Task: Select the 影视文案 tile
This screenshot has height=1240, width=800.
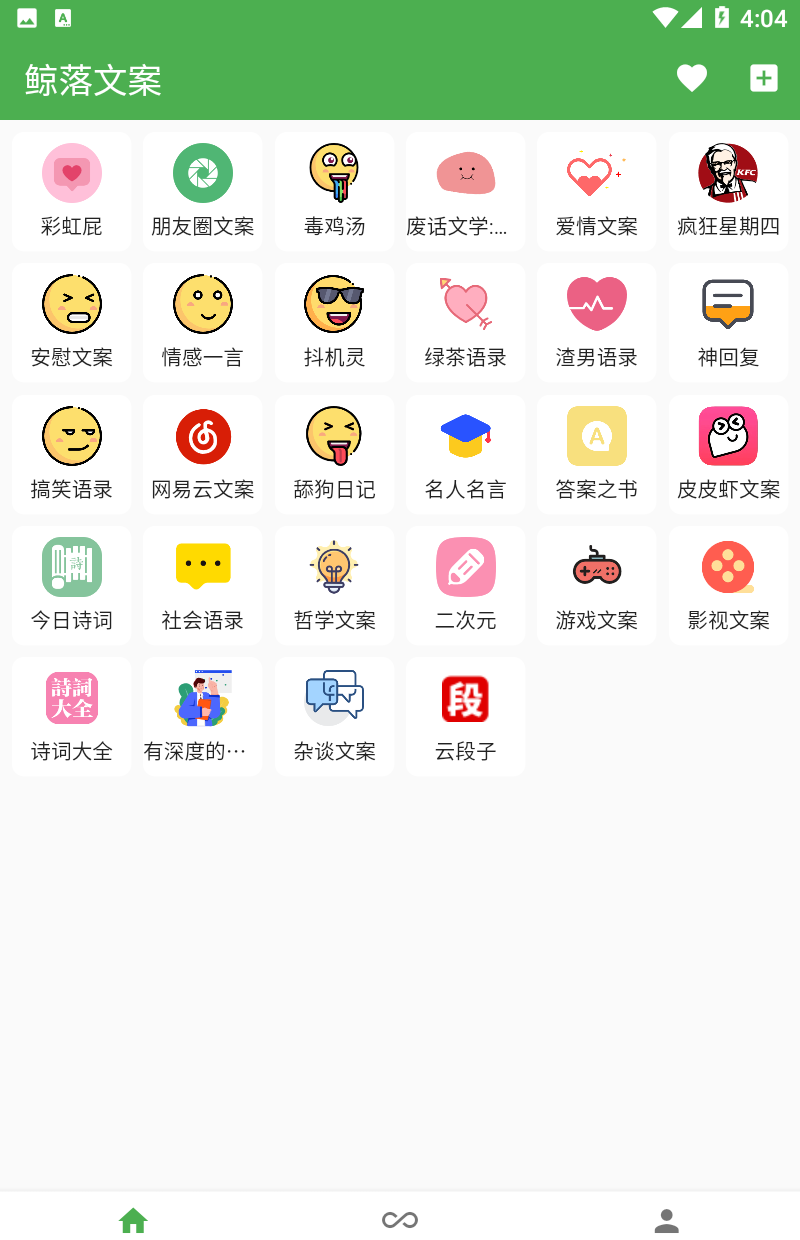Action: (728, 585)
